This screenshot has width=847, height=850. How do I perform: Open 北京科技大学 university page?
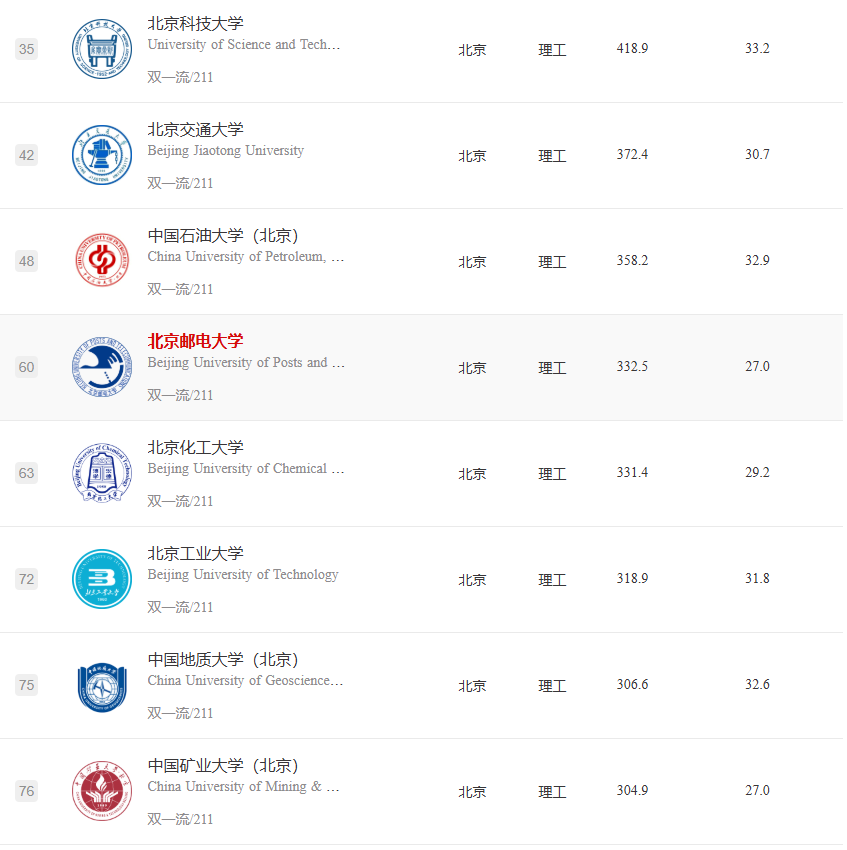(x=195, y=24)
